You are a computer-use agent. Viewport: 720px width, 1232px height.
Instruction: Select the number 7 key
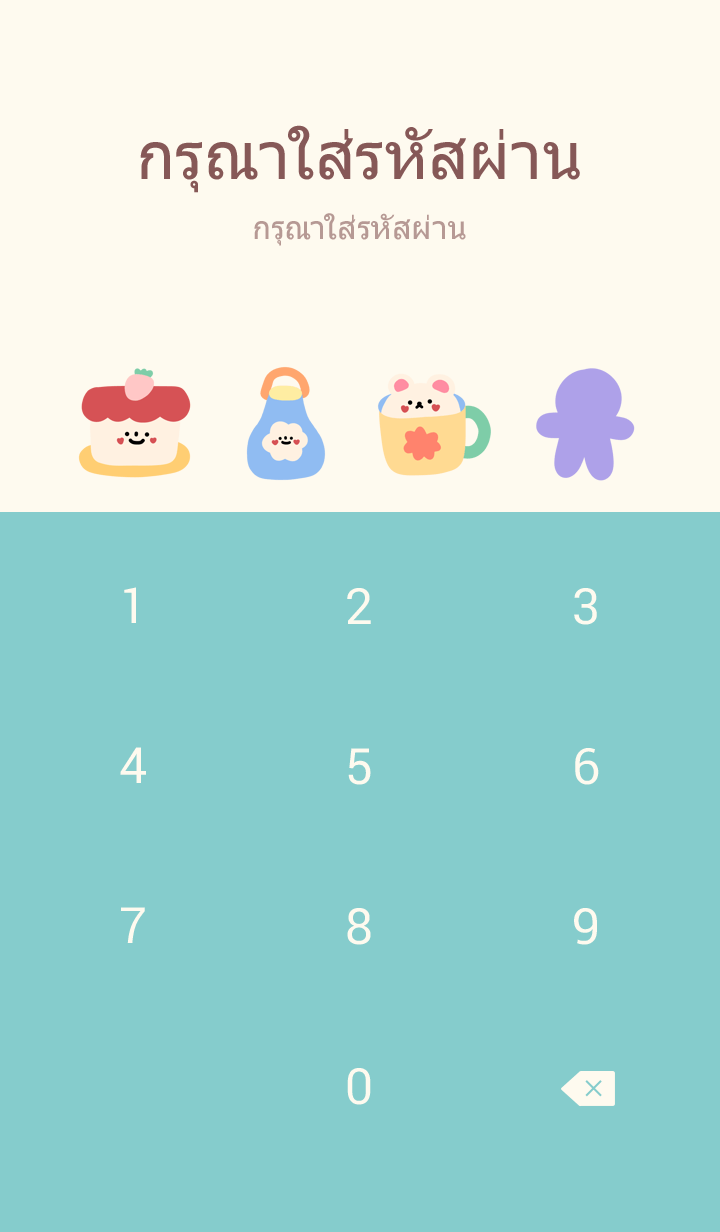coord(133,927)
